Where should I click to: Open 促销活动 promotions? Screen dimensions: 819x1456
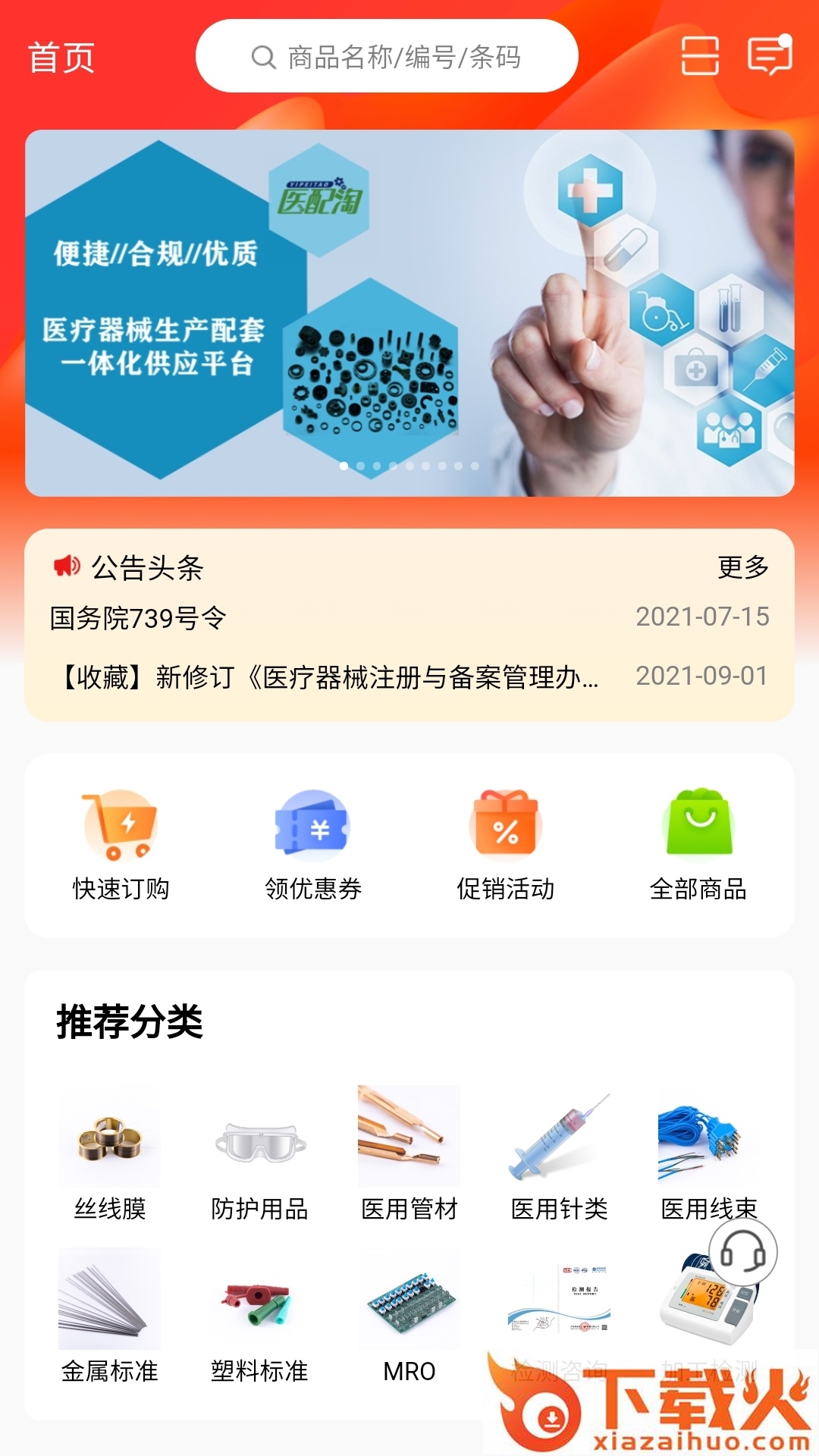(505, 847)
